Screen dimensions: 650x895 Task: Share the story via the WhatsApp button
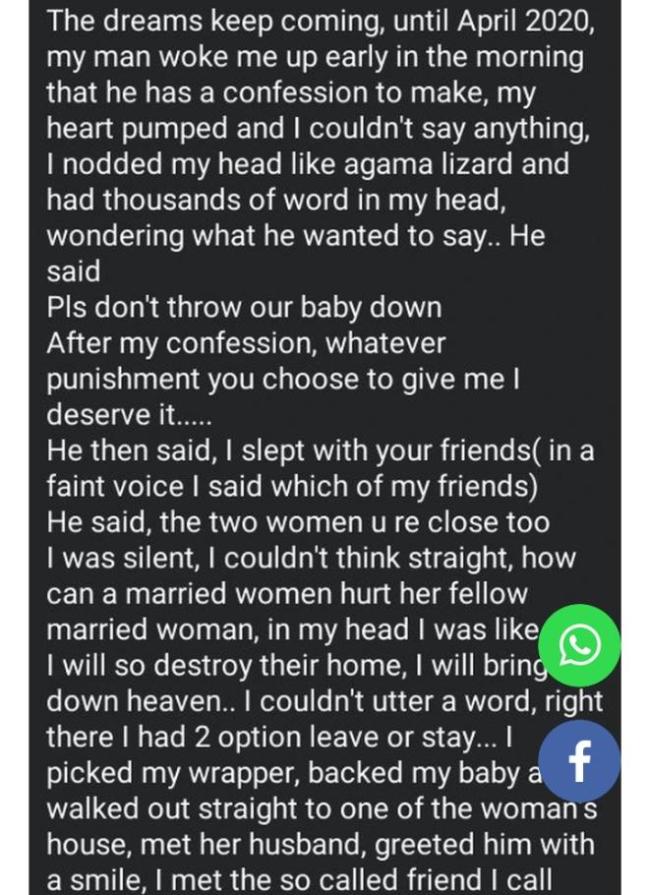click(579, 645)
